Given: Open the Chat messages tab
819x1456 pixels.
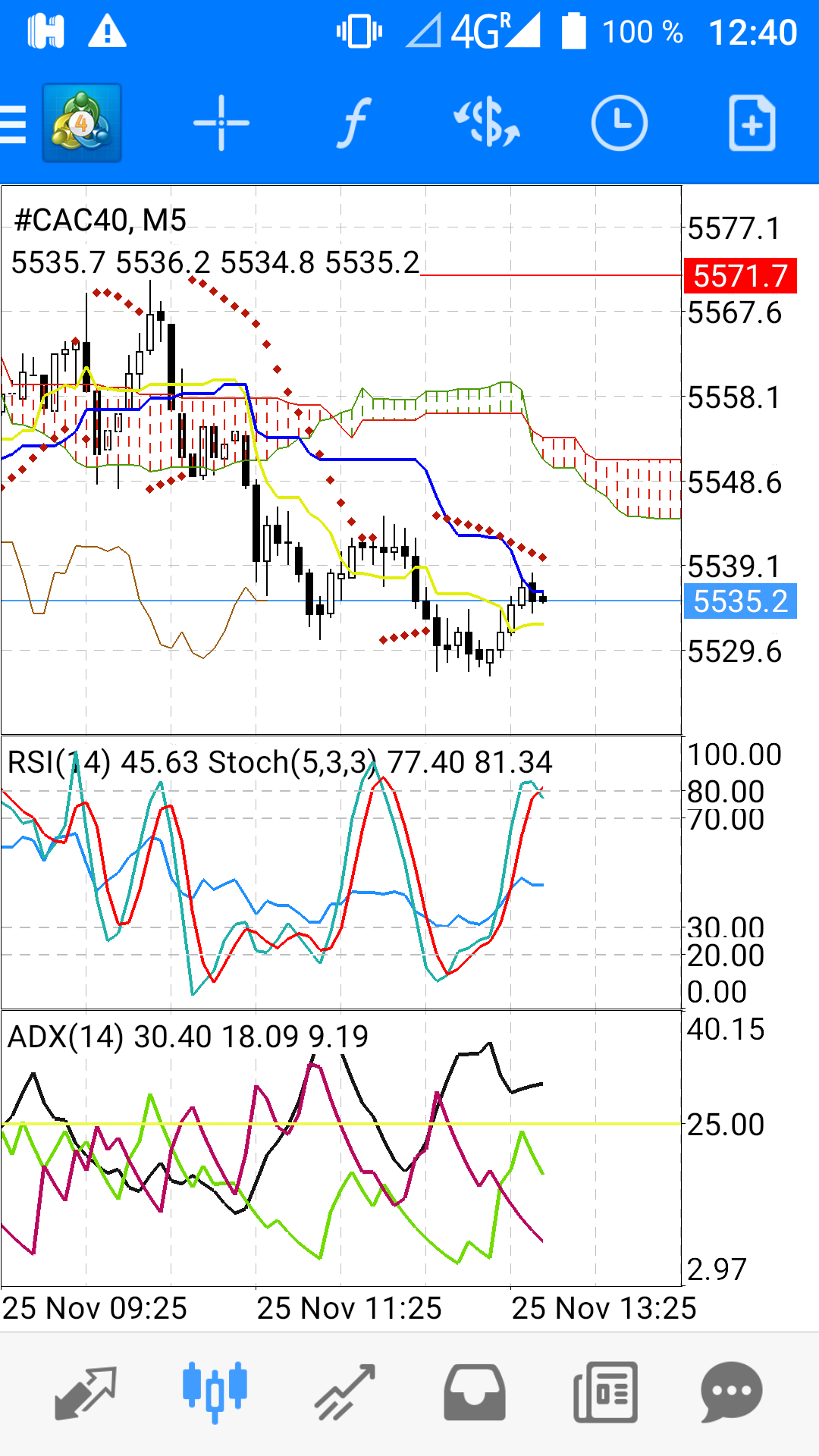Looking at the screenshot, I should click(x=732, y=1392).
